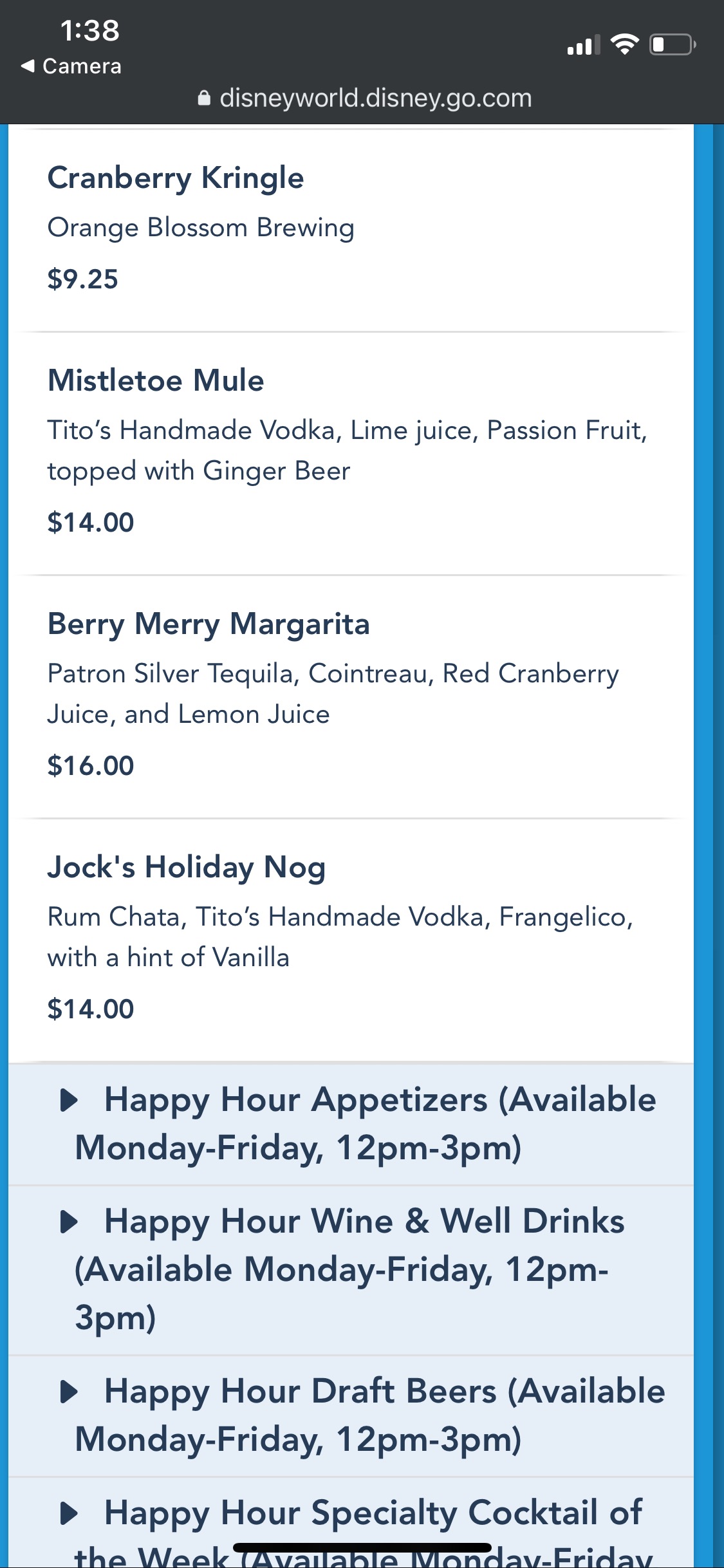
Task: Expand the Happy Hour Appetizers section
Action: (351, 1123)
